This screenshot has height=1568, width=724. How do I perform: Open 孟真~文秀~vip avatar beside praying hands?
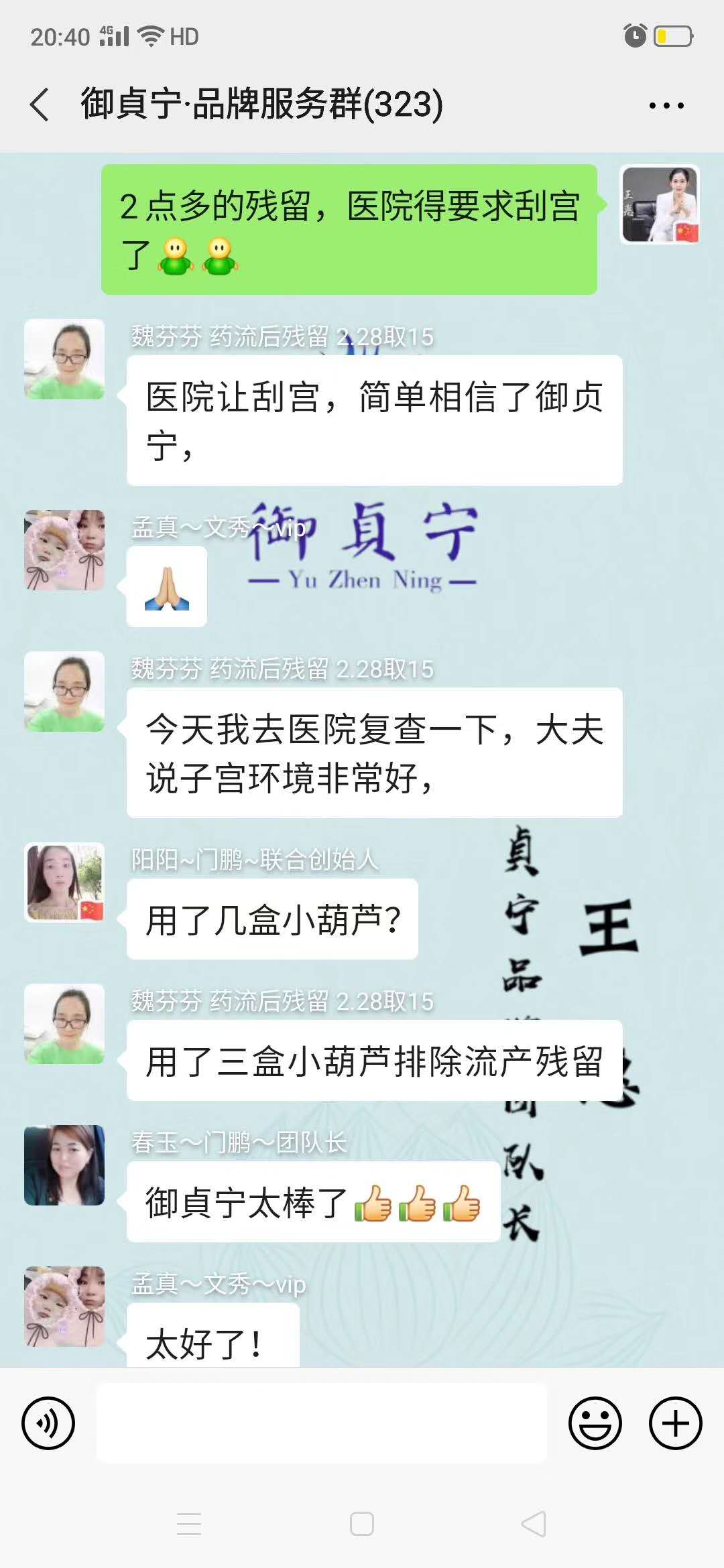click(x=64, y=550)
